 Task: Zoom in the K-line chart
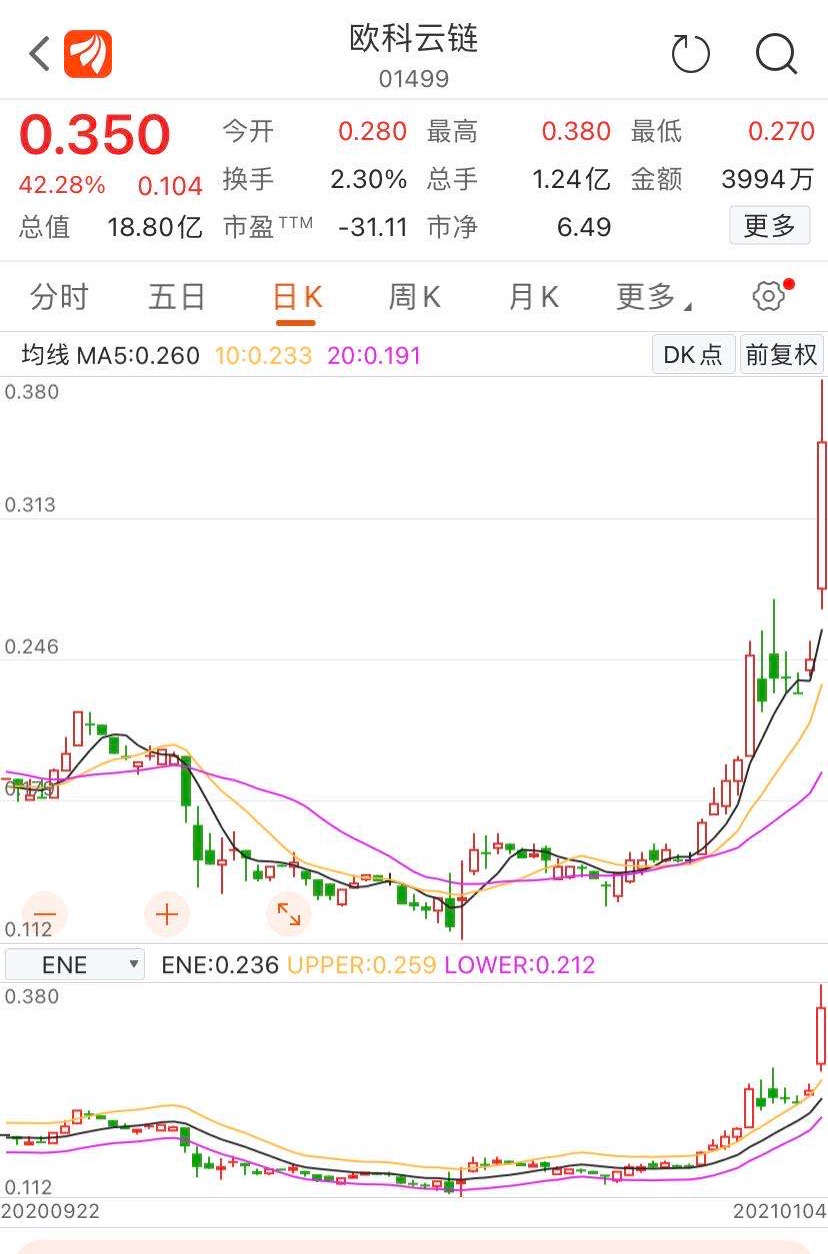point(167,913)
